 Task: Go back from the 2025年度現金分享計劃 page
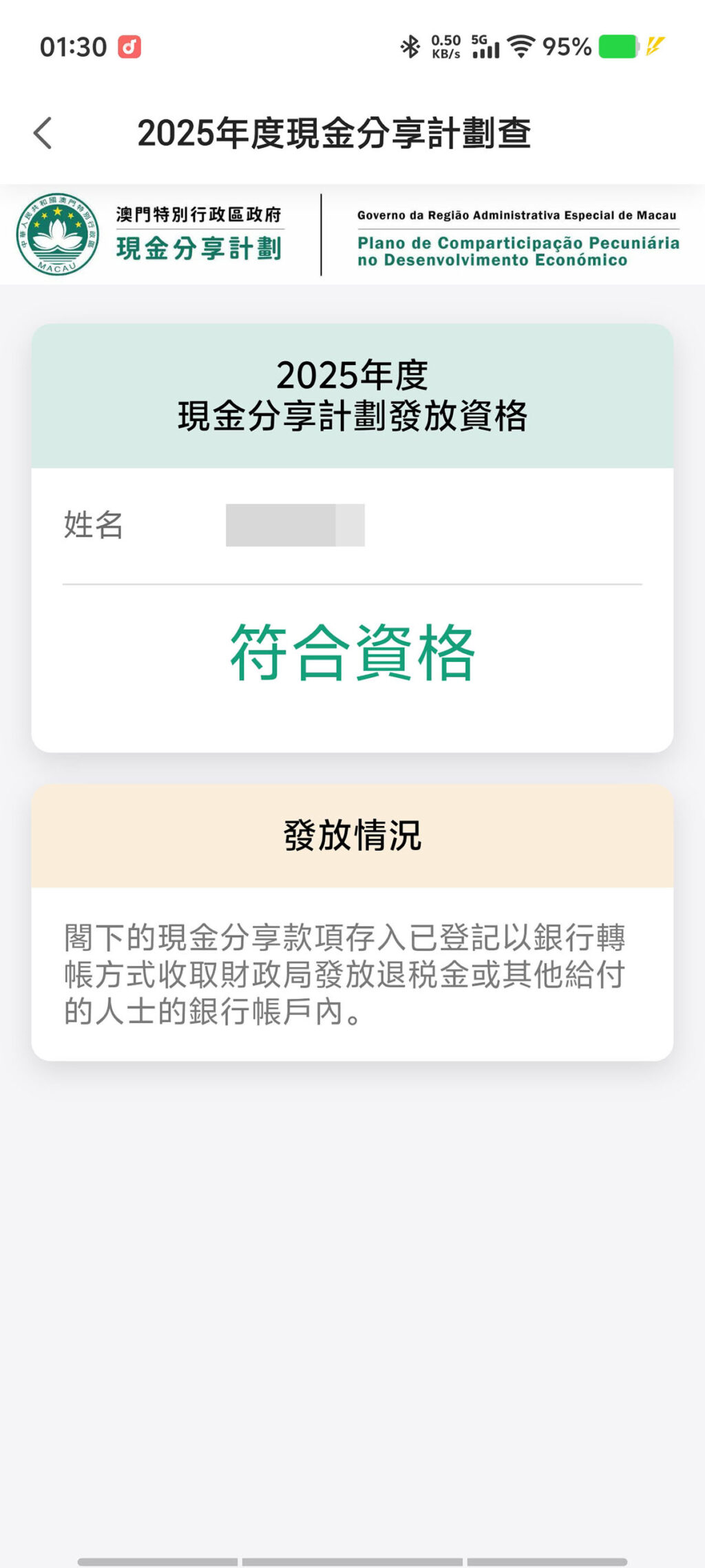pos(43,133)
